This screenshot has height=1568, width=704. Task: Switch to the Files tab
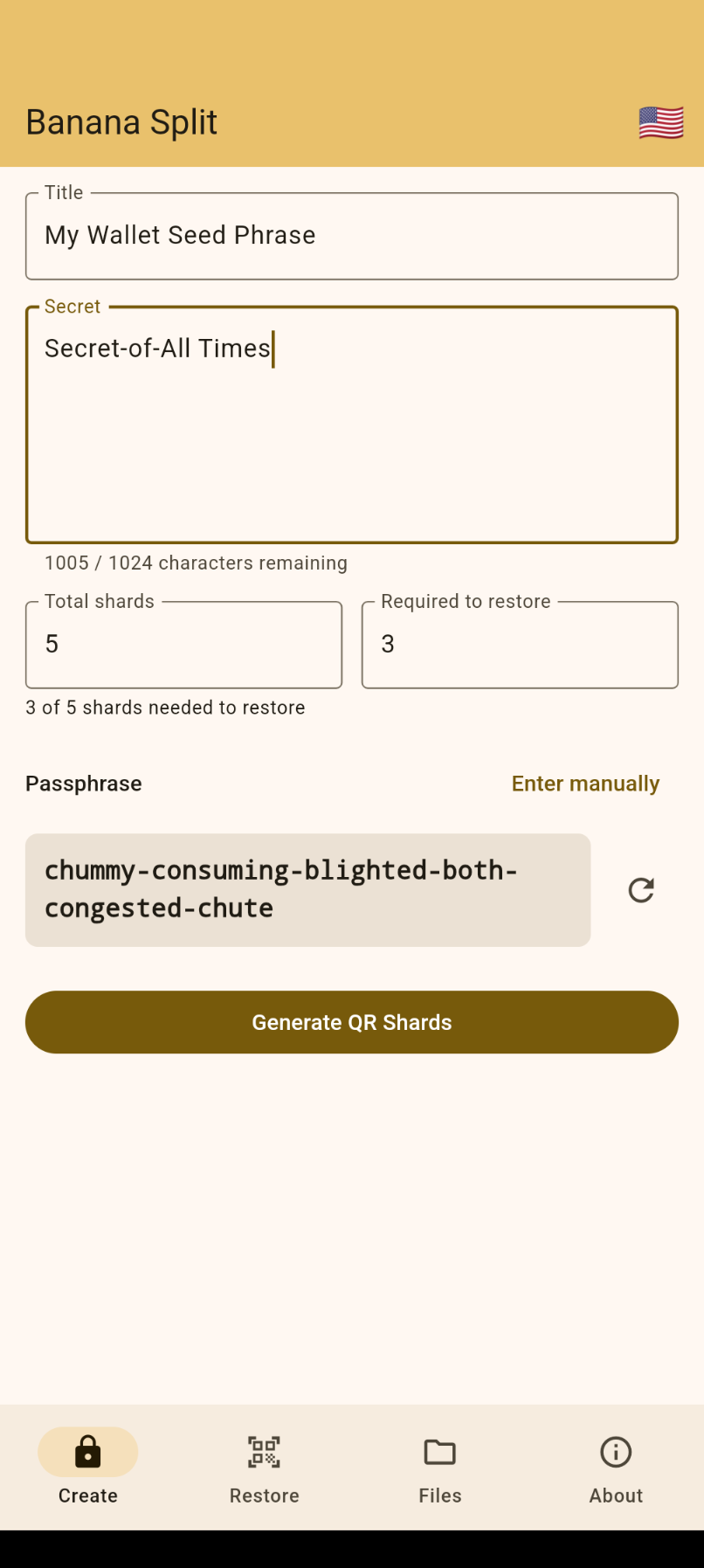pyautogui.click(x=439, y=1469)
